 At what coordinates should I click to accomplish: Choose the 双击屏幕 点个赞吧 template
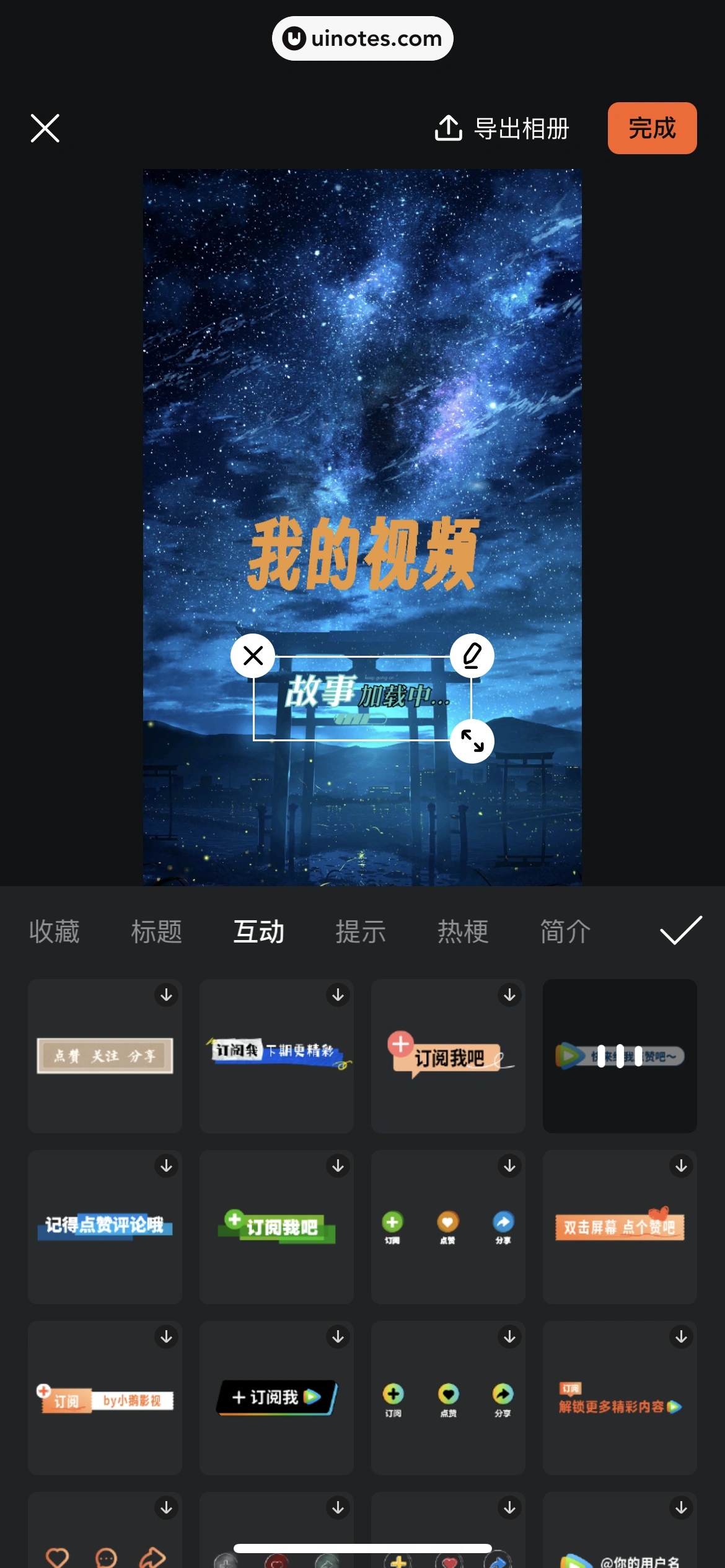(620, 1227)
